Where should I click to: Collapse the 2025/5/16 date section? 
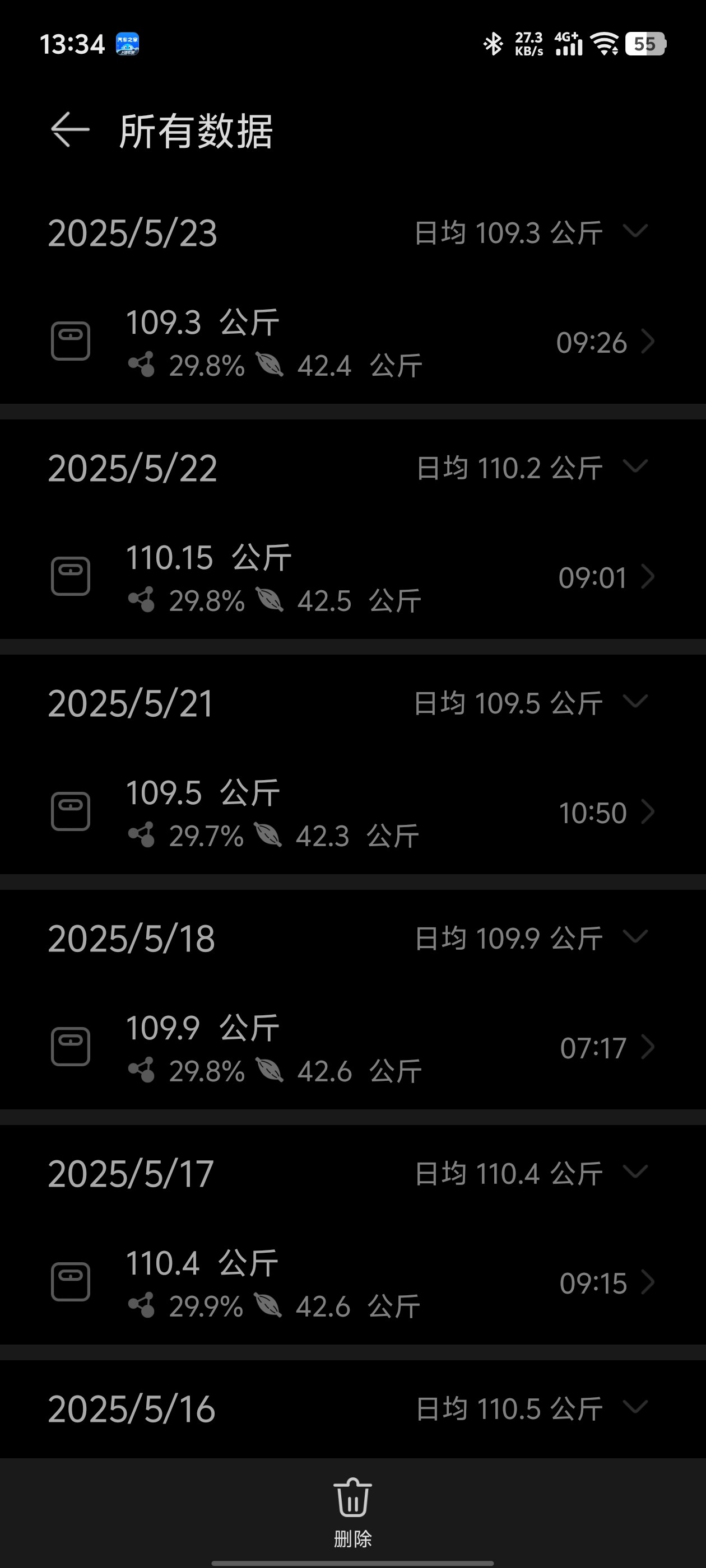point(635,1407)
